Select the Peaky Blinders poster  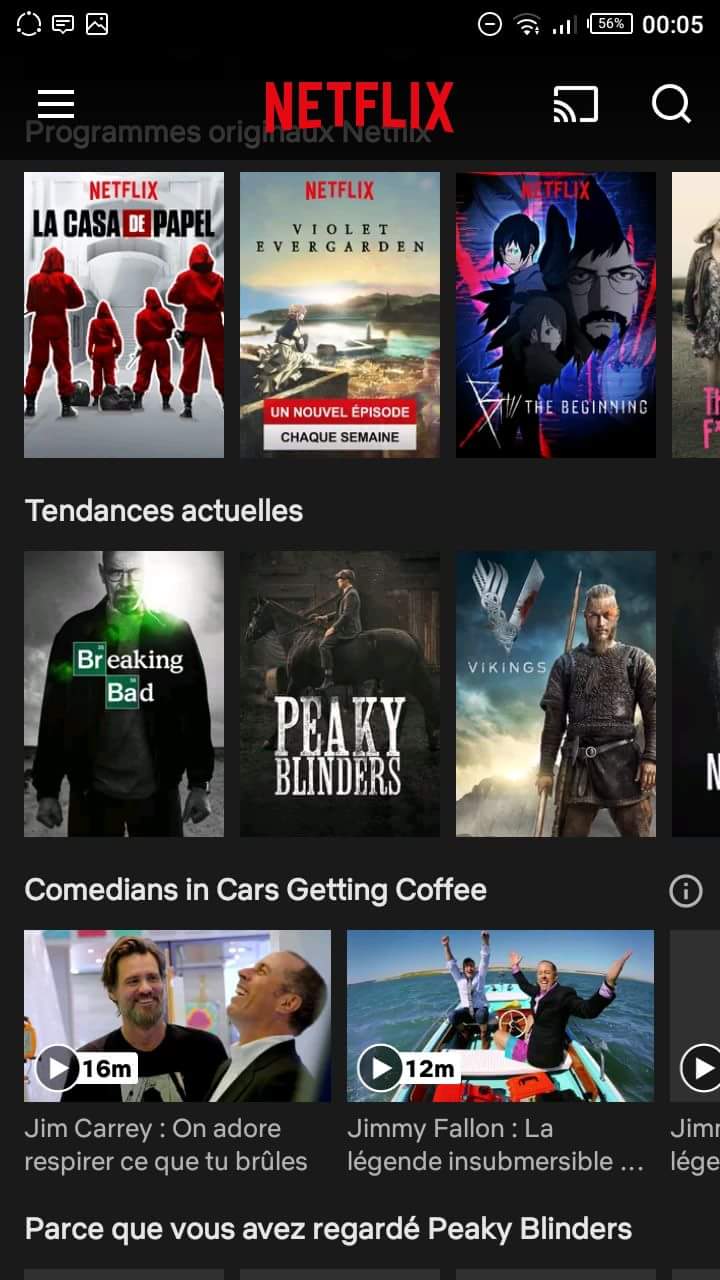pos(339,693)
